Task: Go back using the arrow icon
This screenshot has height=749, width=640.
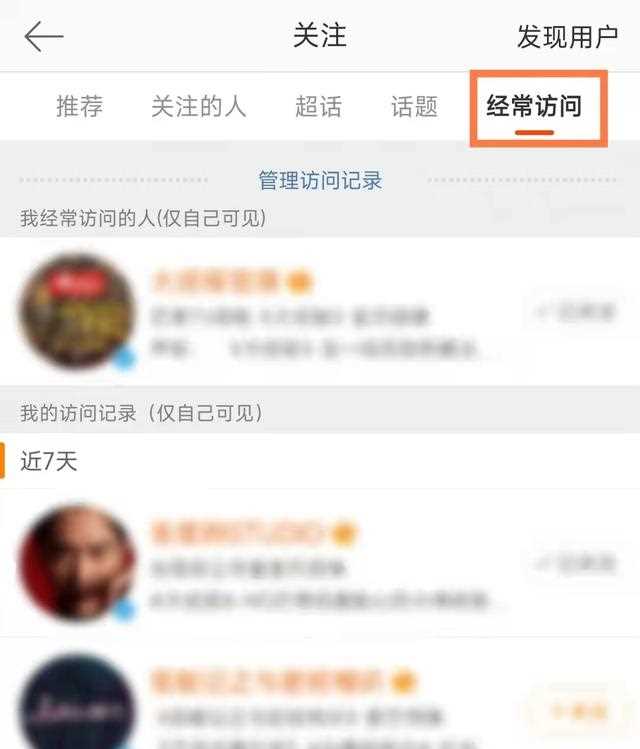Action: (x=43, y=37)
